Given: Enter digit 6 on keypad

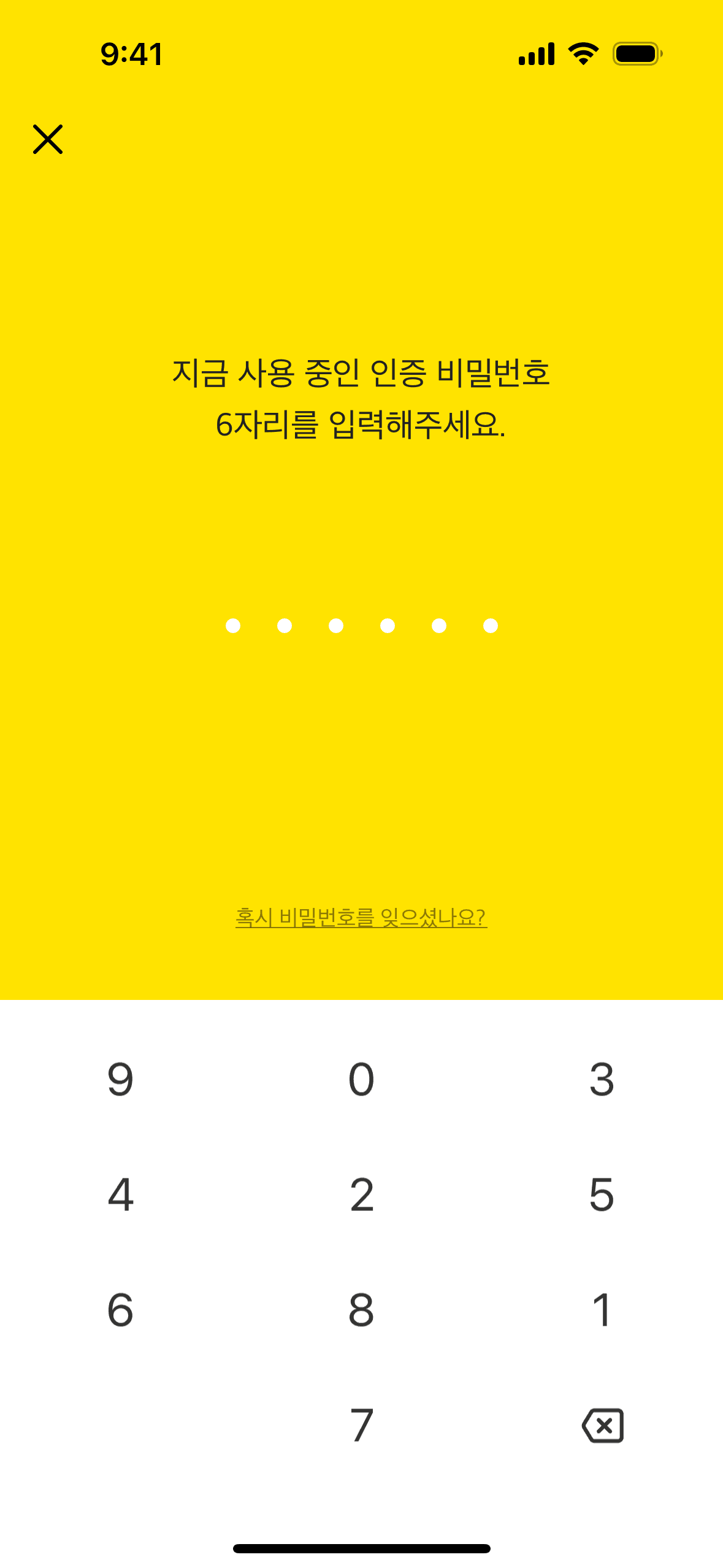Looking at the screenshot, I should click(120, 1310).
